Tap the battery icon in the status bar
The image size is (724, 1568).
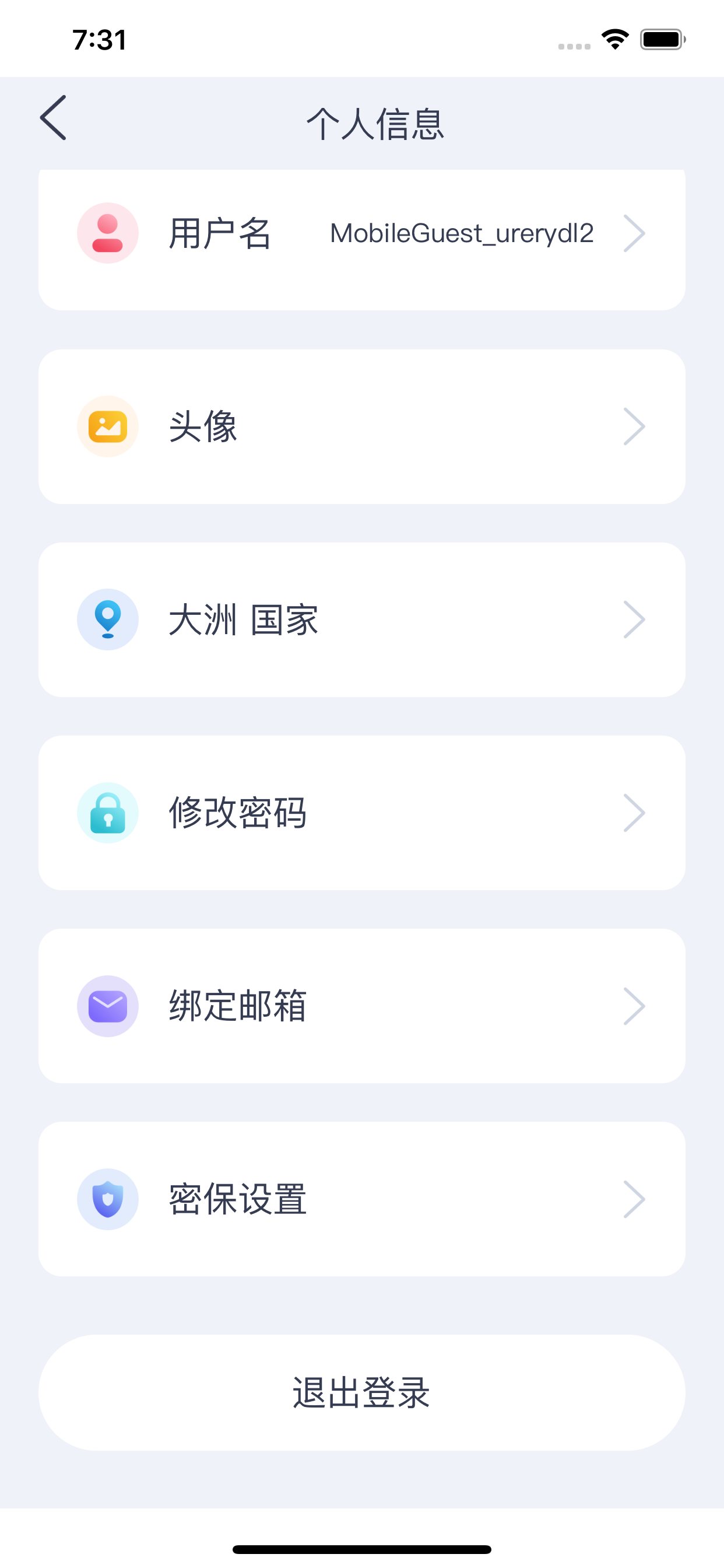tap(661, 39)
